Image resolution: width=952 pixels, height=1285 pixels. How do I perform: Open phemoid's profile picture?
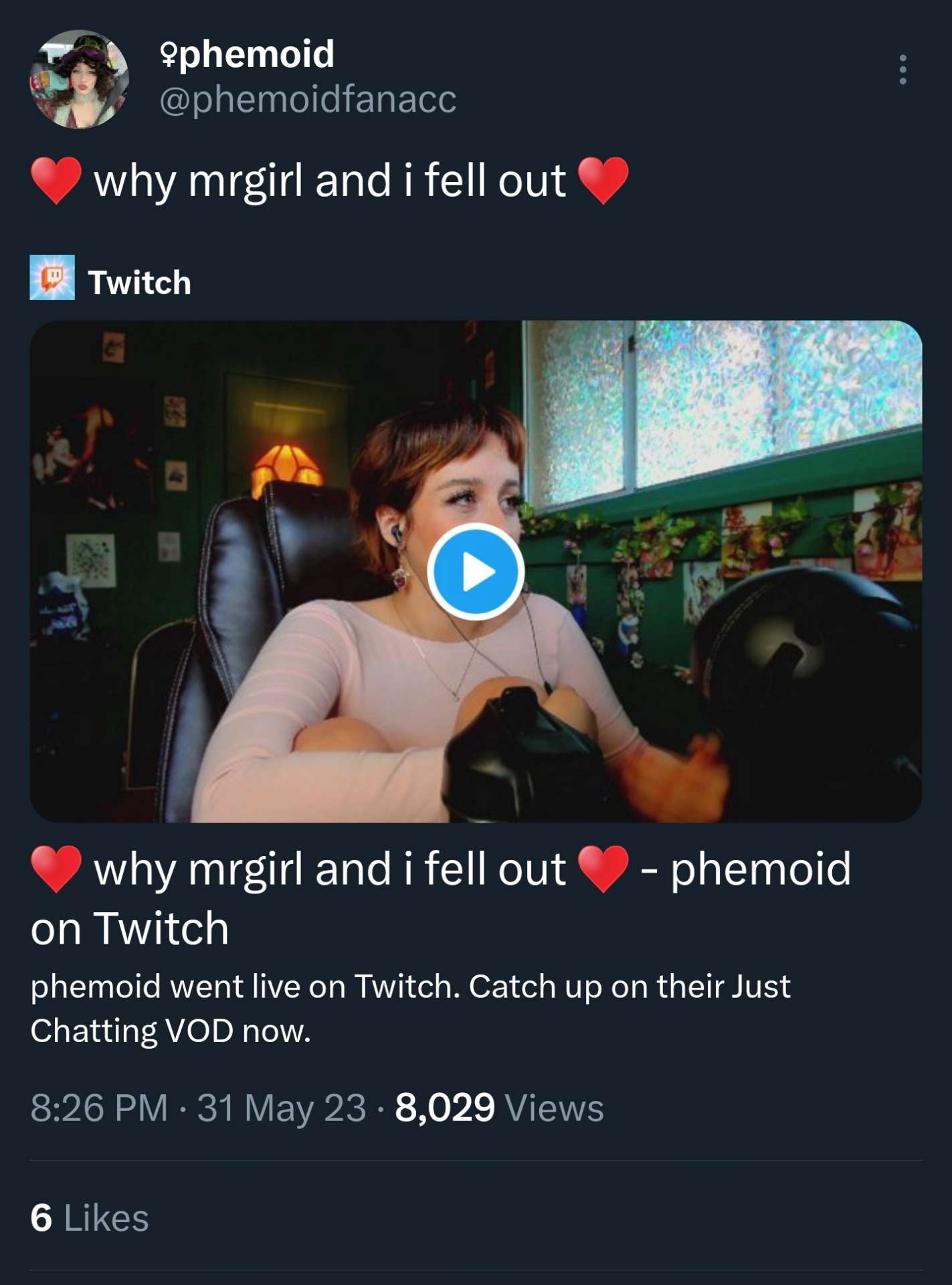pos(79,79)
